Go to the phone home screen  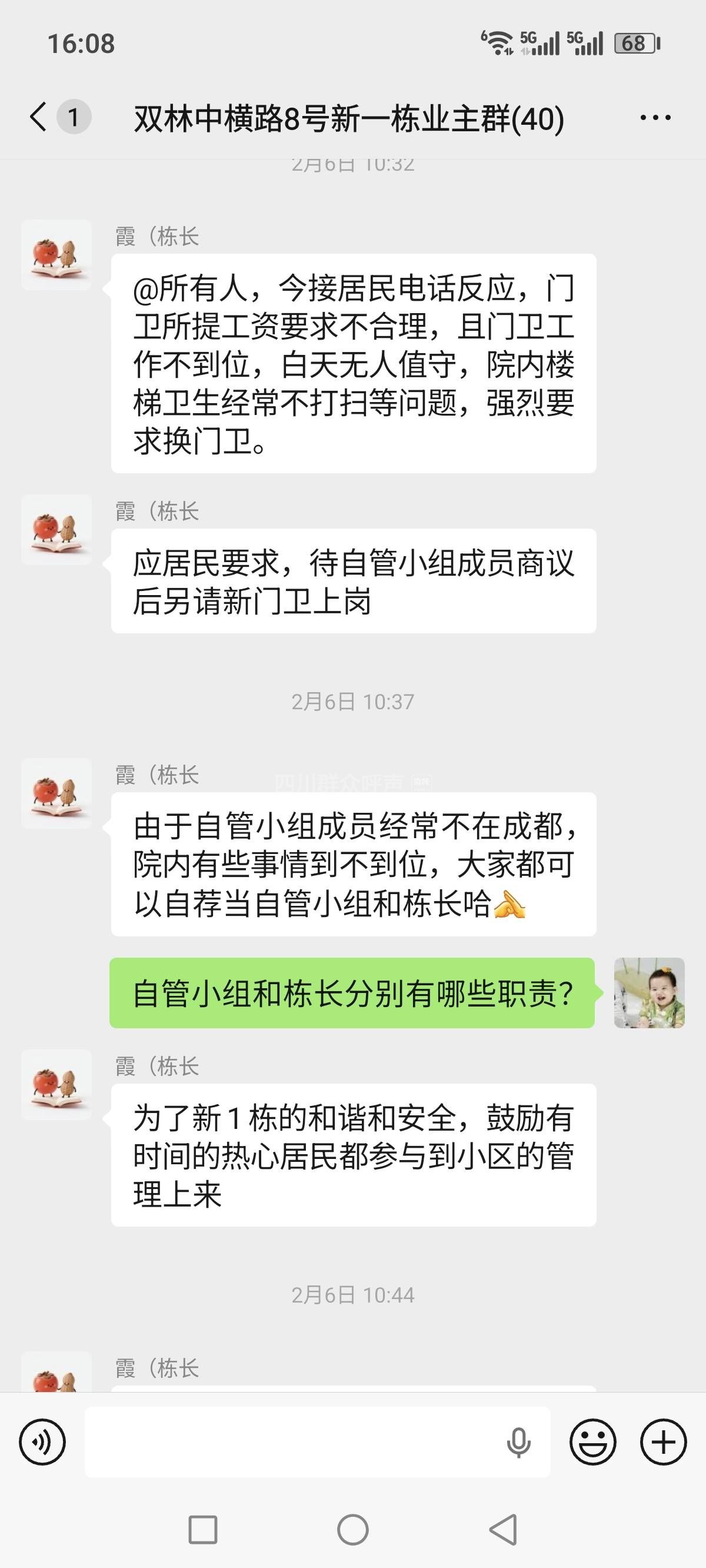(353, 1530)
